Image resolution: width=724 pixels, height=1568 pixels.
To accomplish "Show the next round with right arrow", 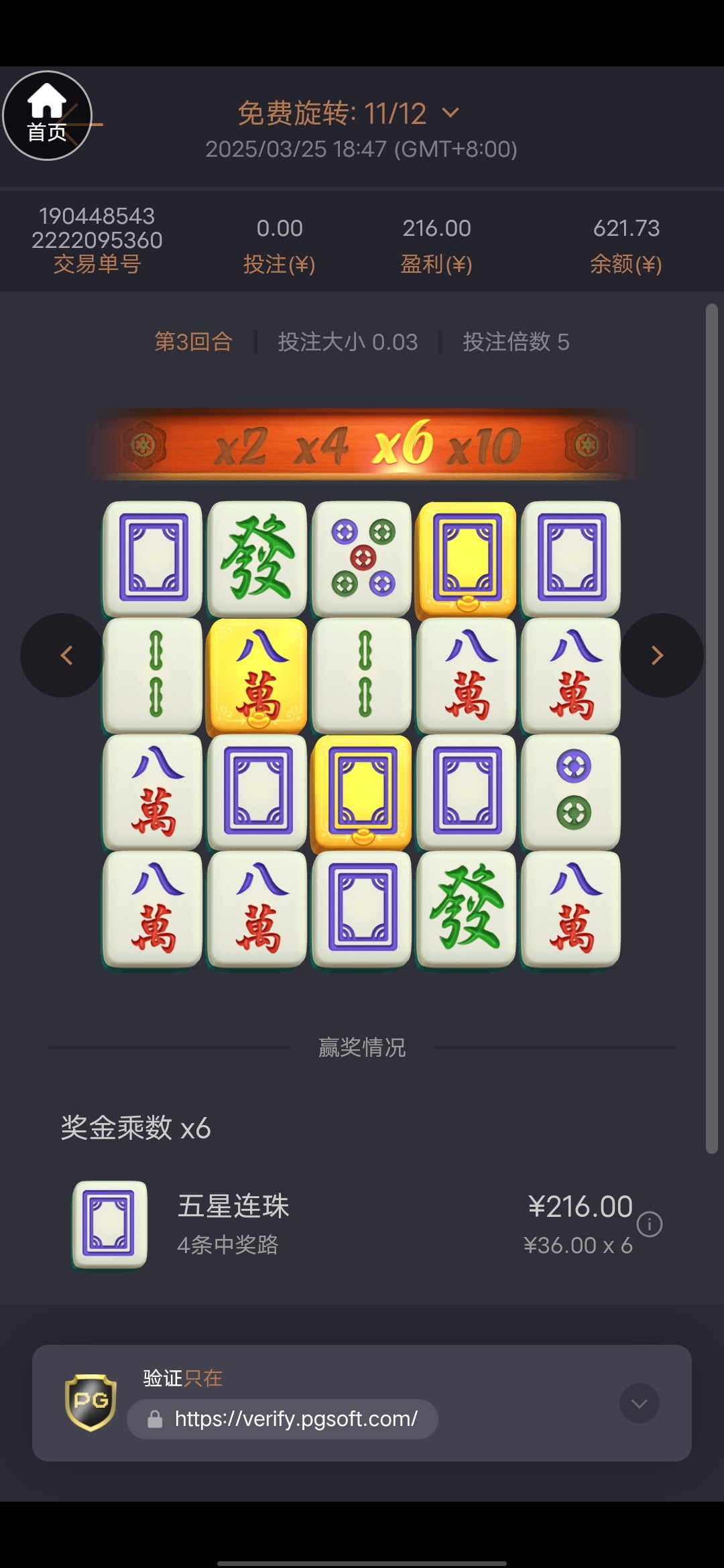I will click(x=658, y=655).
